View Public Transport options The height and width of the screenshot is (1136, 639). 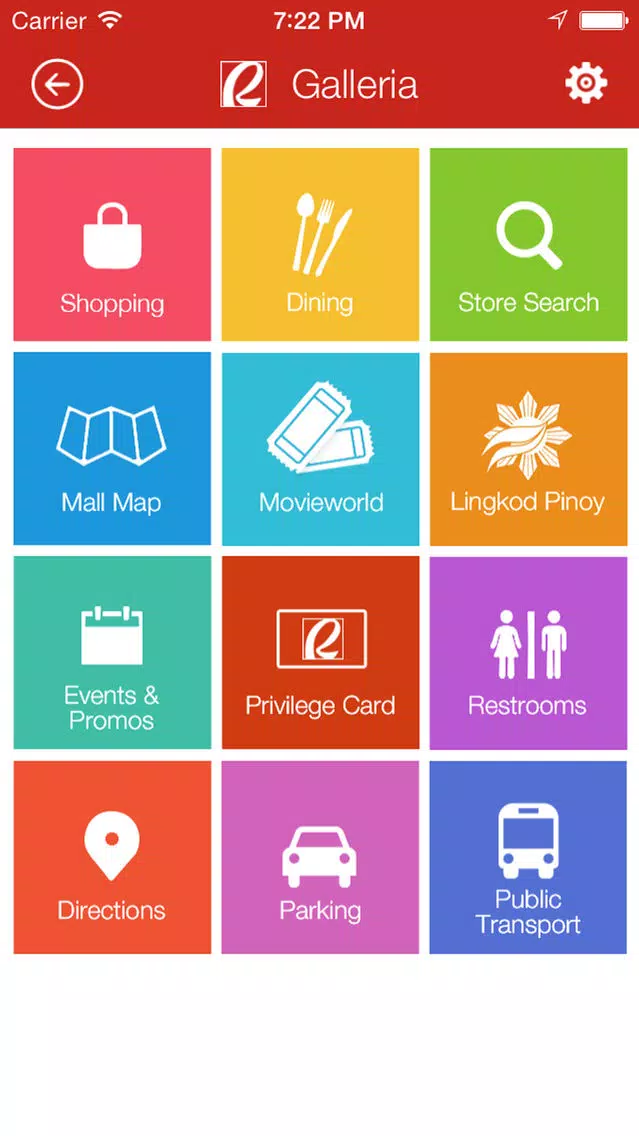(528, 857)
